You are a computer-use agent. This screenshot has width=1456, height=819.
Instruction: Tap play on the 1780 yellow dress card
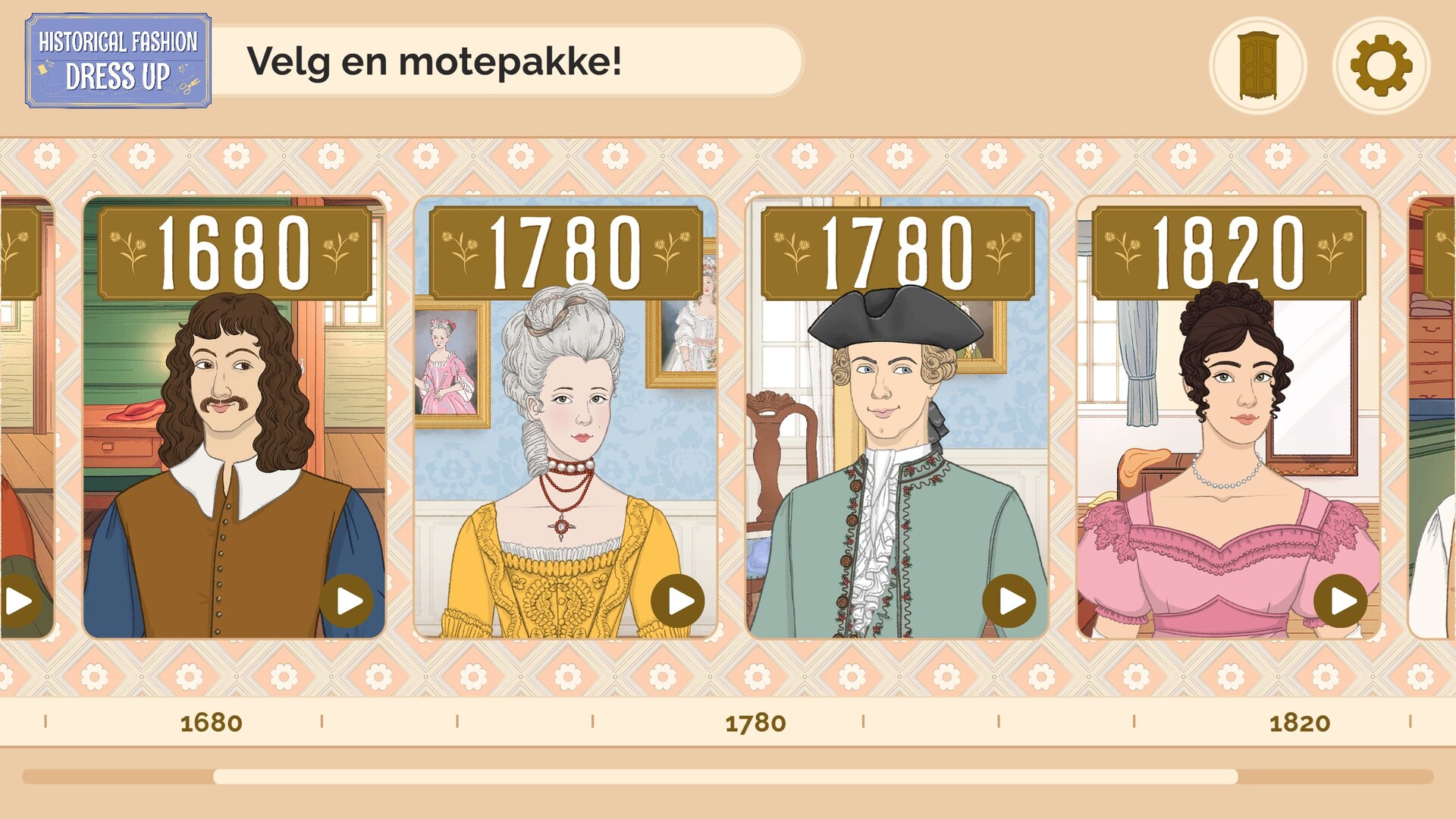pos(678,601)
